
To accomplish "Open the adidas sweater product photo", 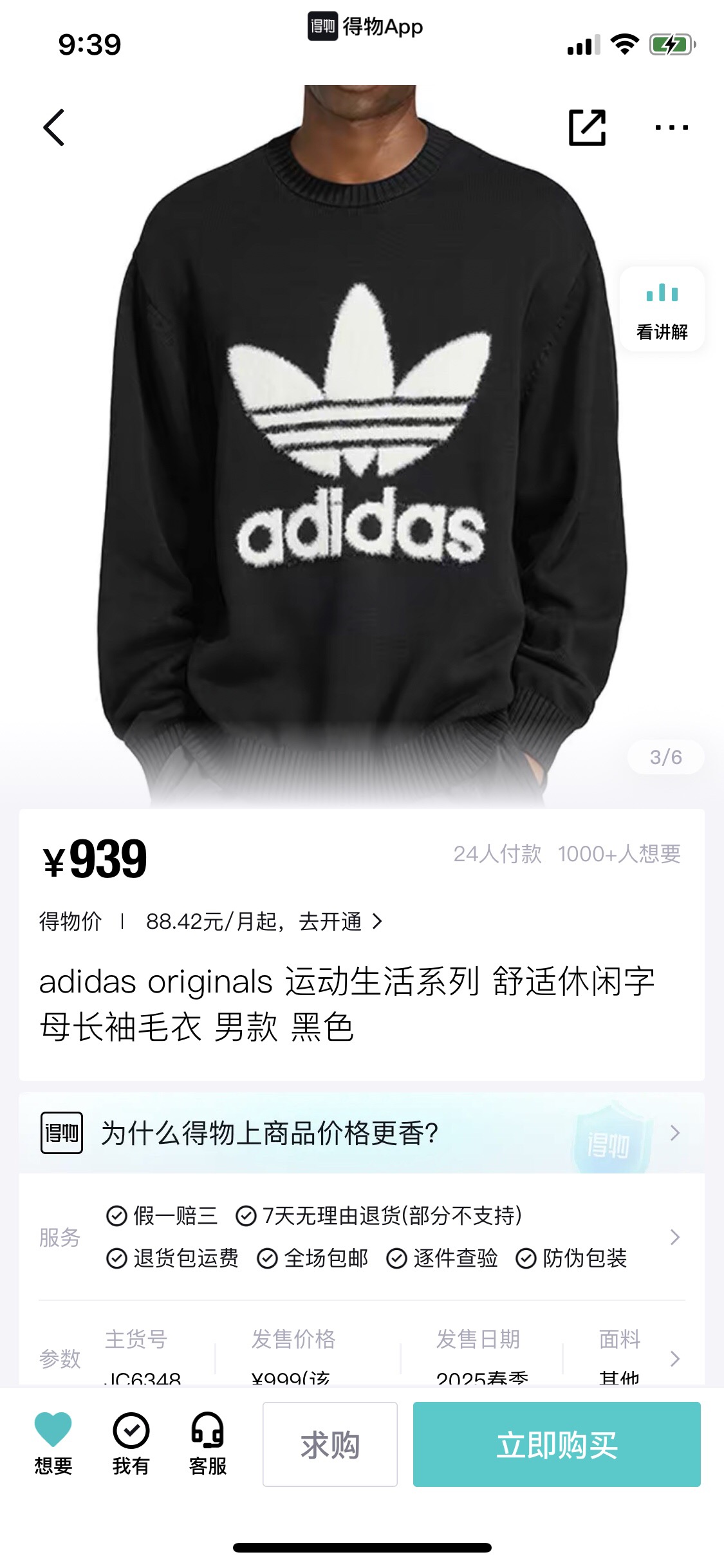I will click(x=360, y=451).
